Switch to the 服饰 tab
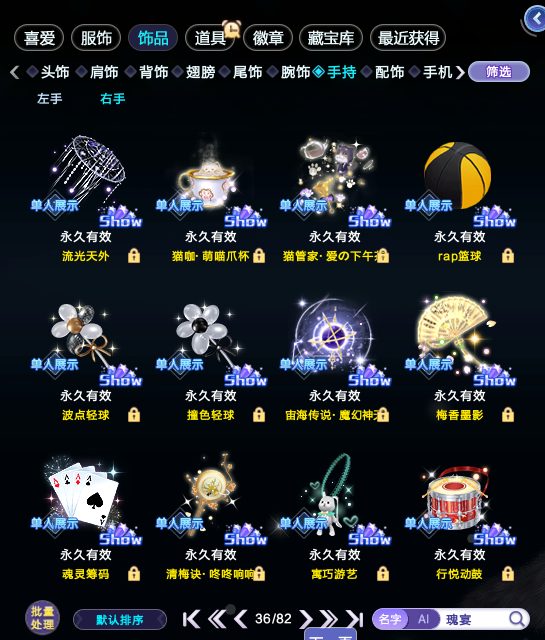545x640 pixels. tap(96, 38)
